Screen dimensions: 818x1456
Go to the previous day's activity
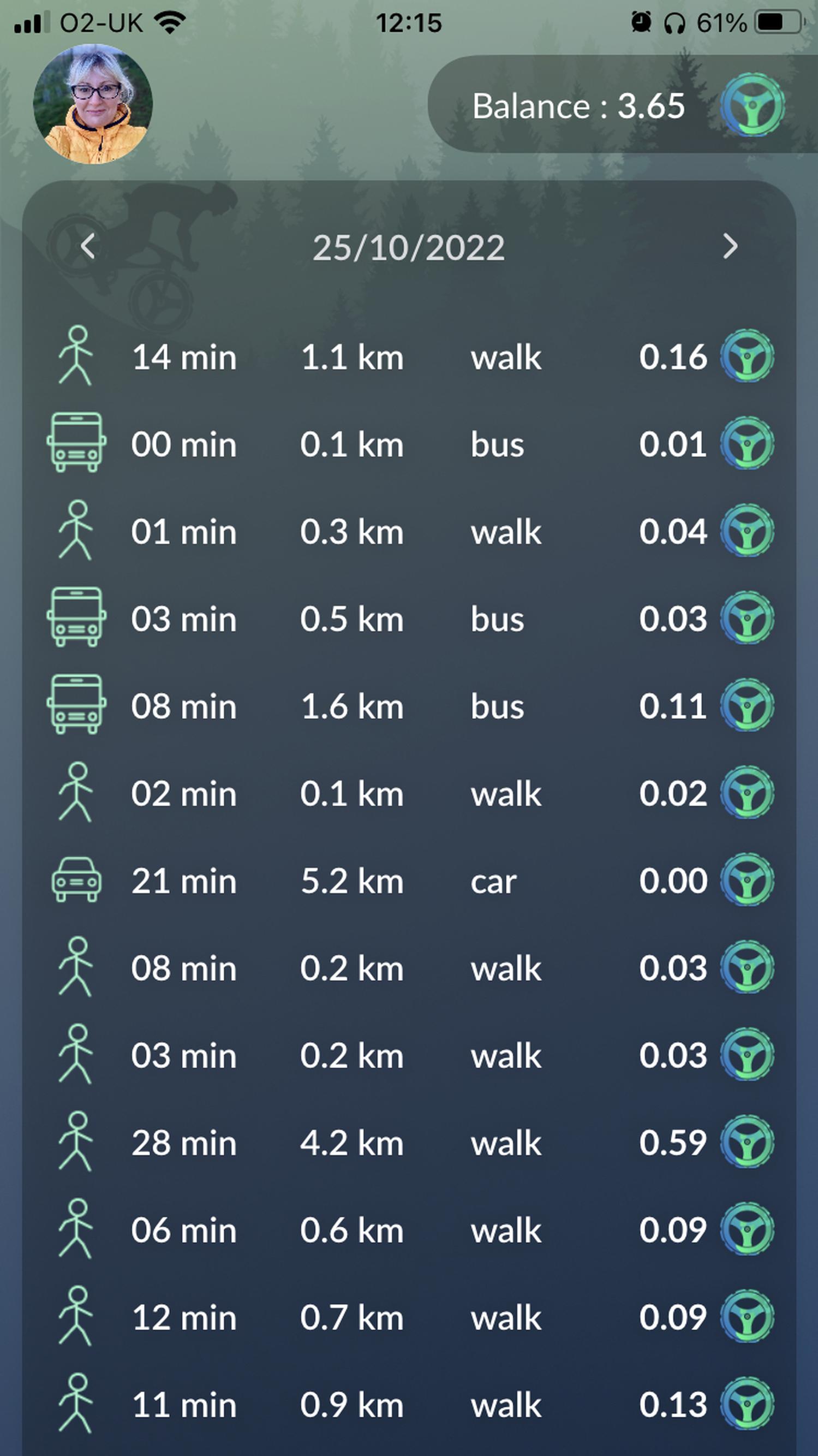[87, 246]
